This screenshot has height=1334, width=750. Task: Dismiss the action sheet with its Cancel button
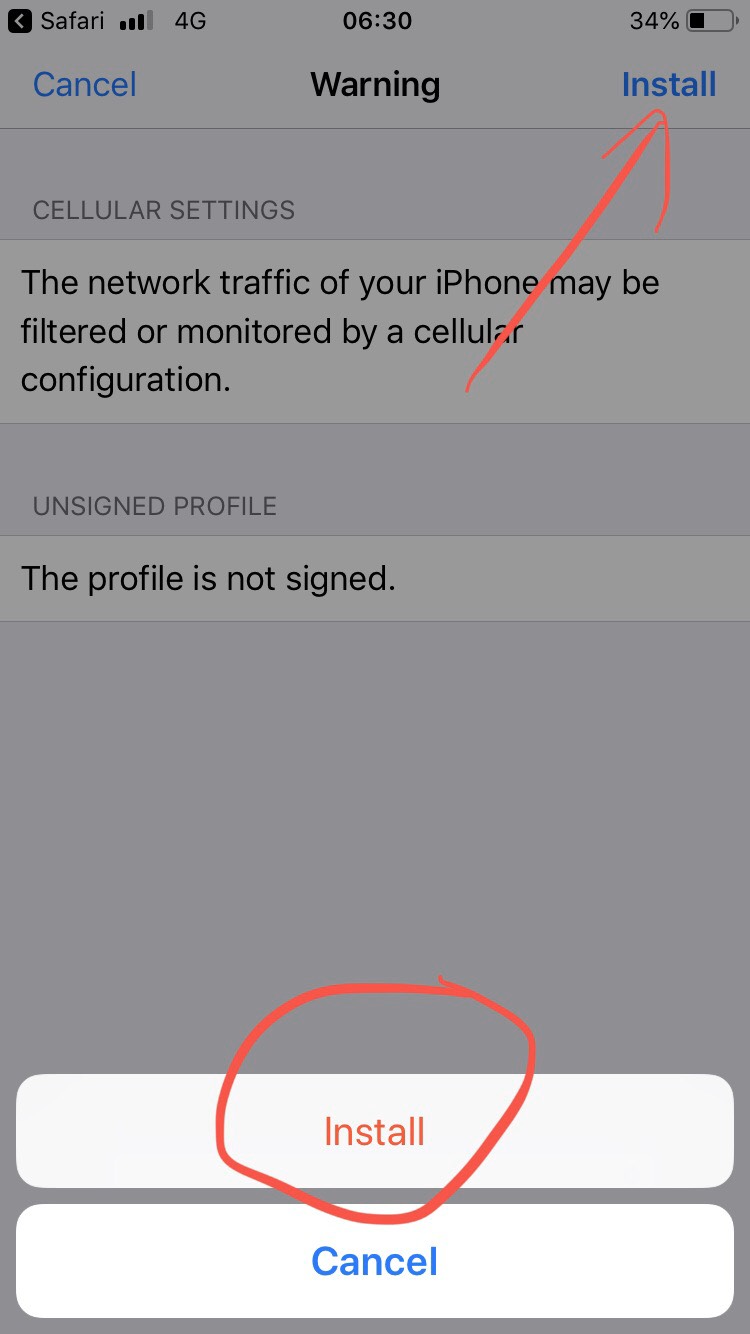pyautogui.click(x=375, y=1261)
